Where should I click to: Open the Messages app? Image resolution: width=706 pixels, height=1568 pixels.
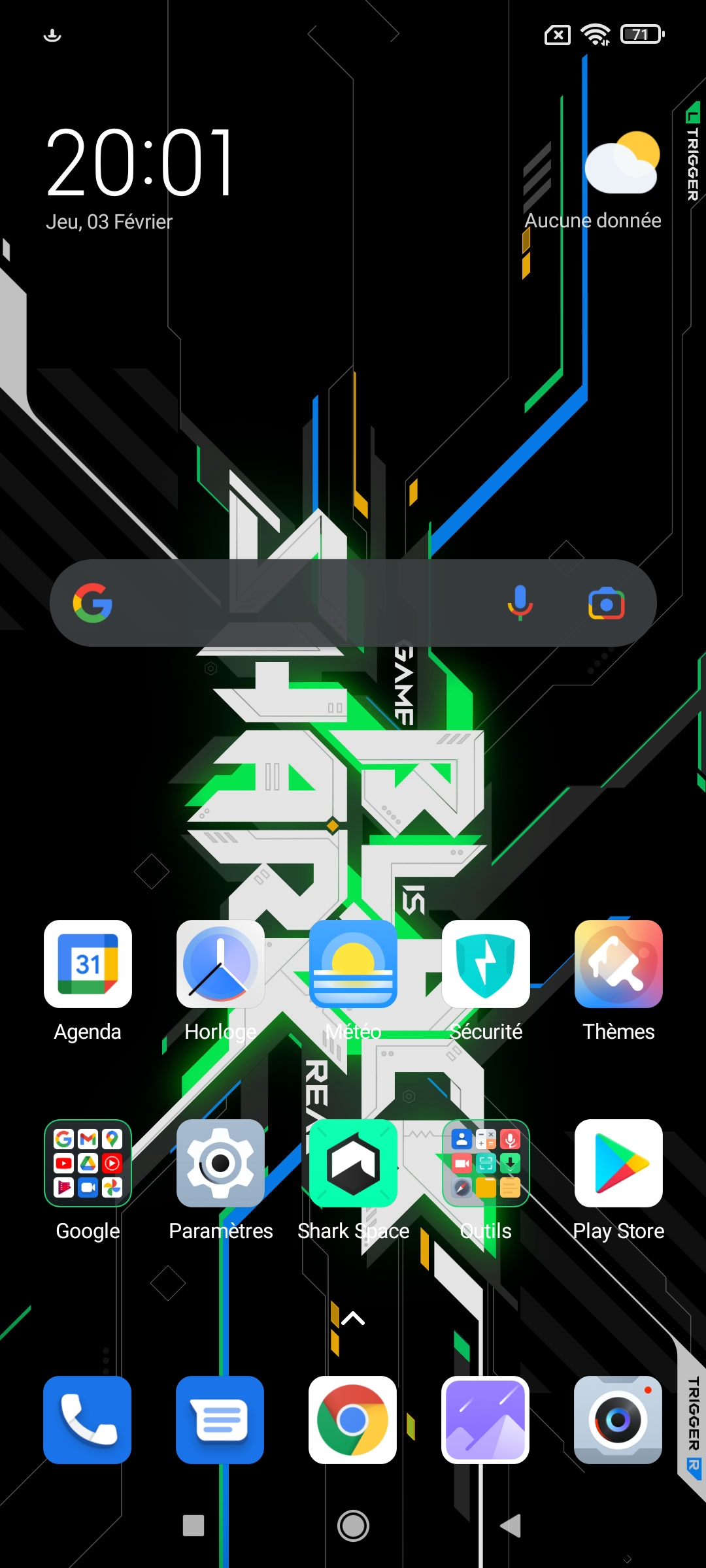point(220,1420)
